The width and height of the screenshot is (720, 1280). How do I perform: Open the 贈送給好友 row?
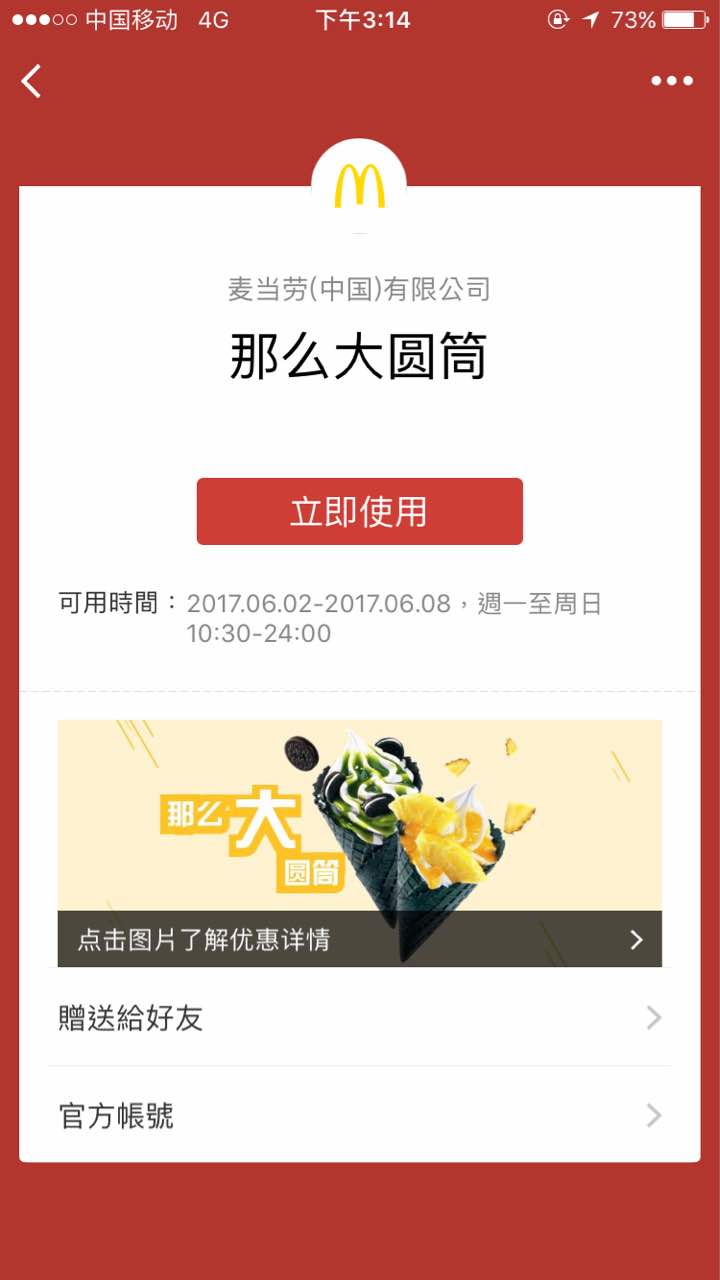(x=359, y=1018)
